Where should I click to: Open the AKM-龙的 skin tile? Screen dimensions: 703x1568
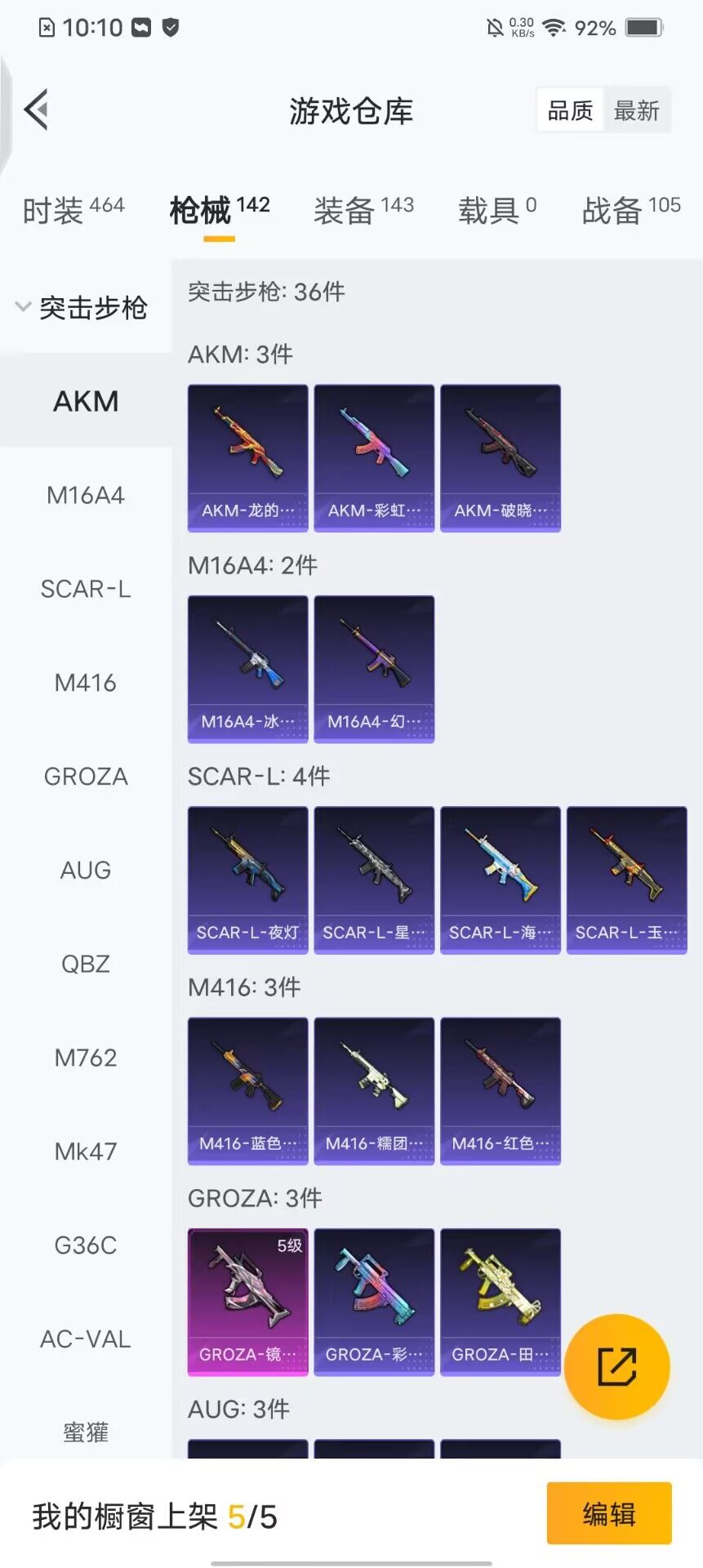pos(248,458)
